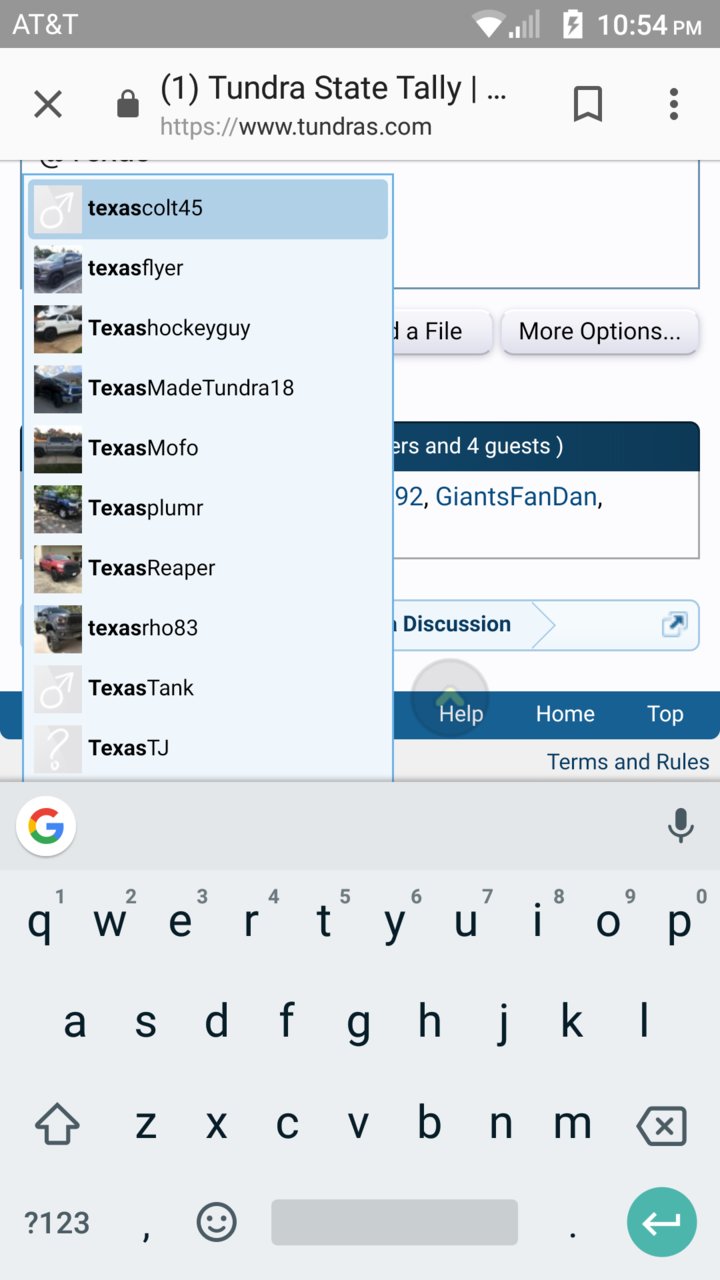Image resolution: width=720 pixels, height=1280 pixels.
Task: Tap the keyboard microphone for voice input
Action: pos(680,826)
